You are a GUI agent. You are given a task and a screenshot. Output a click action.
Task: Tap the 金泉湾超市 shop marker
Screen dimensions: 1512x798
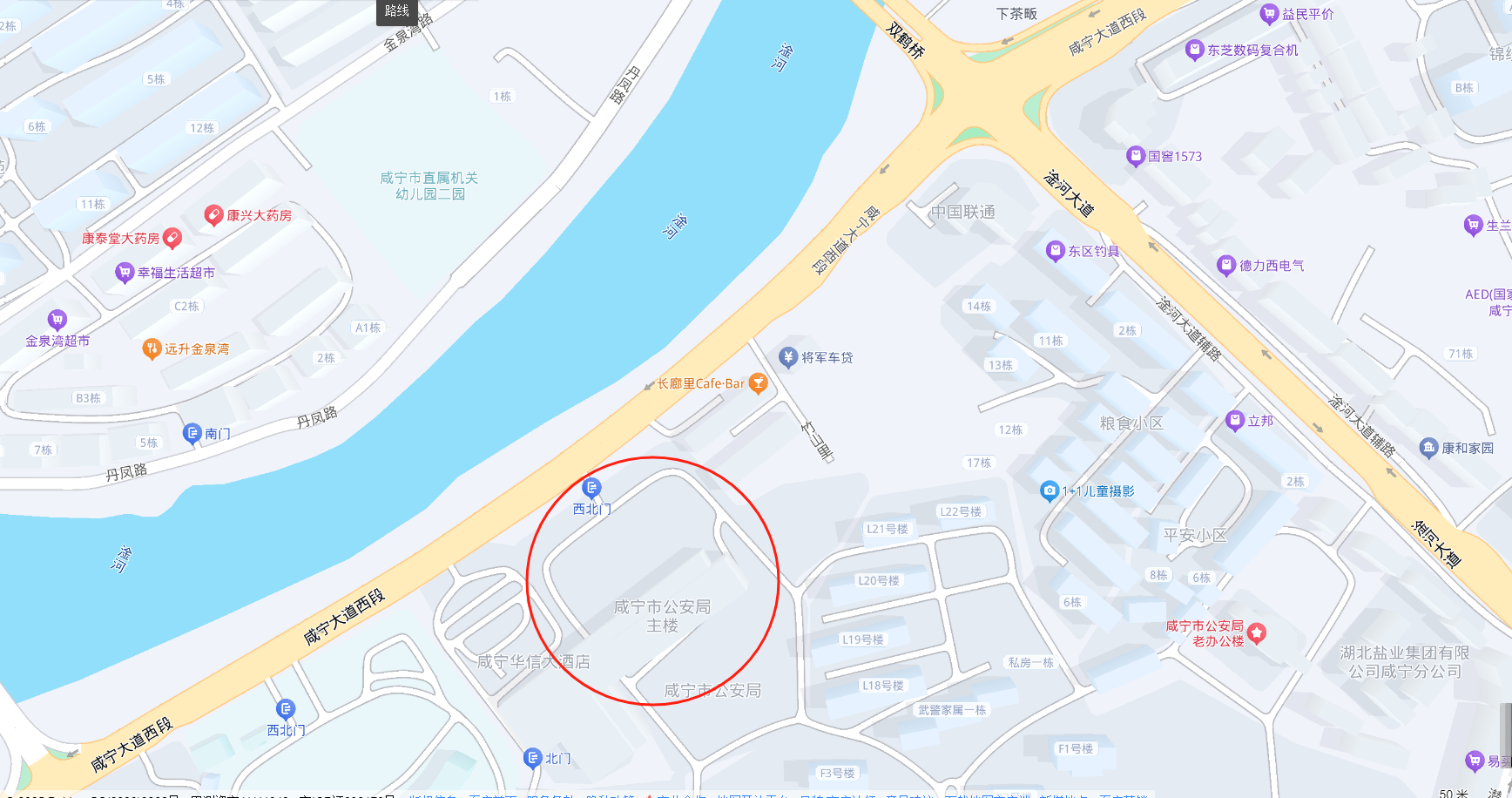click(x=57, y=320)
